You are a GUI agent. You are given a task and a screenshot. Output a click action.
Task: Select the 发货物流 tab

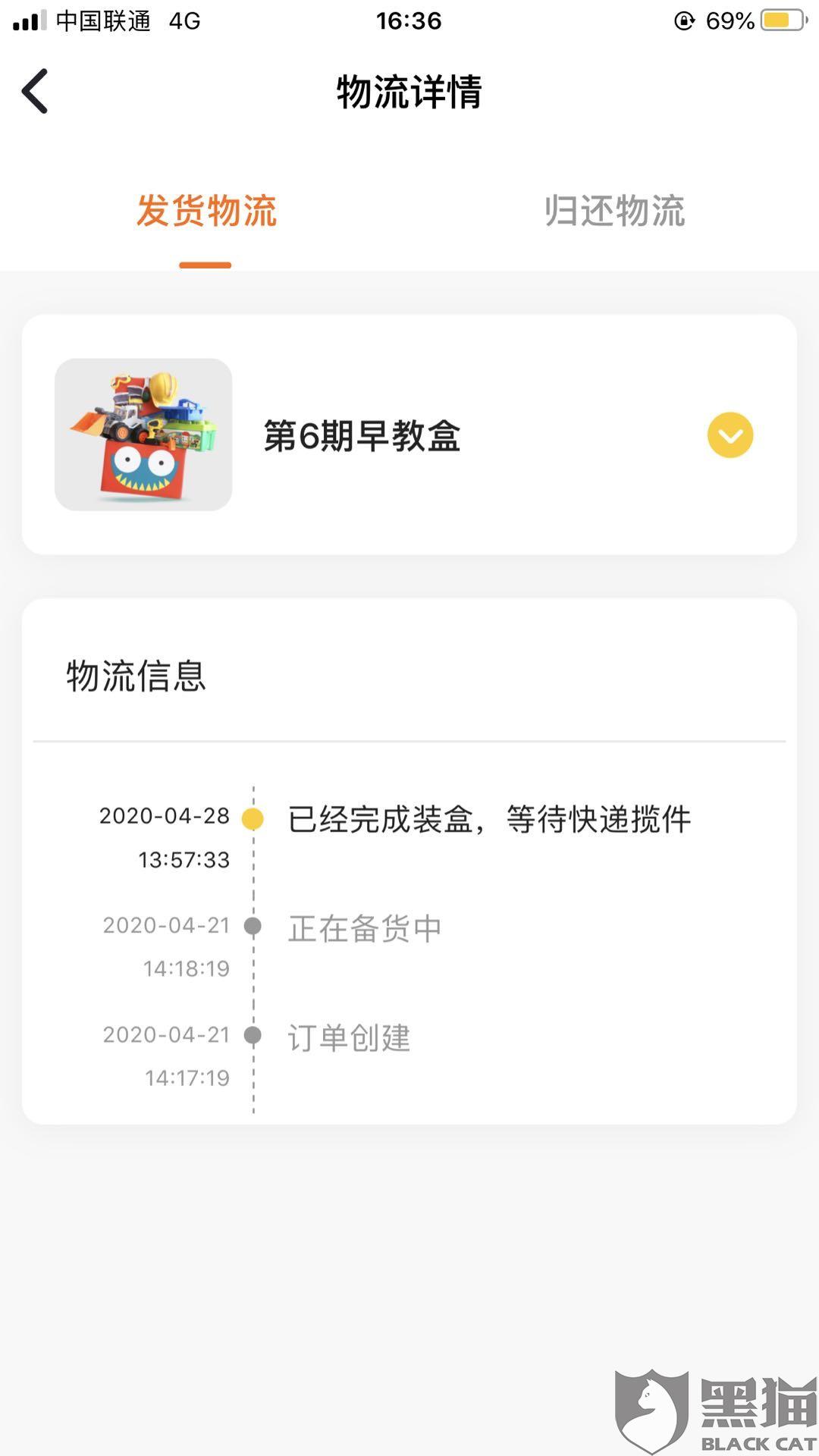(x=206, y=211)
